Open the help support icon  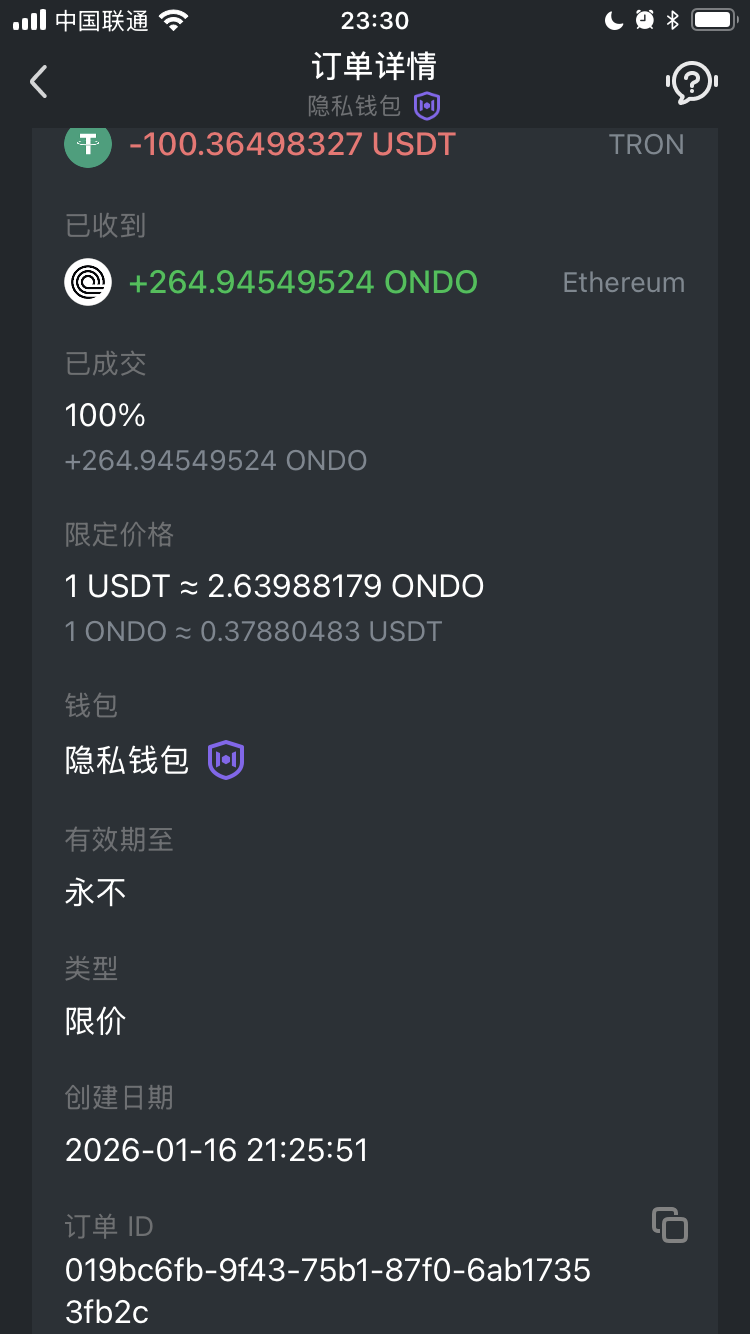coord(691,82)
